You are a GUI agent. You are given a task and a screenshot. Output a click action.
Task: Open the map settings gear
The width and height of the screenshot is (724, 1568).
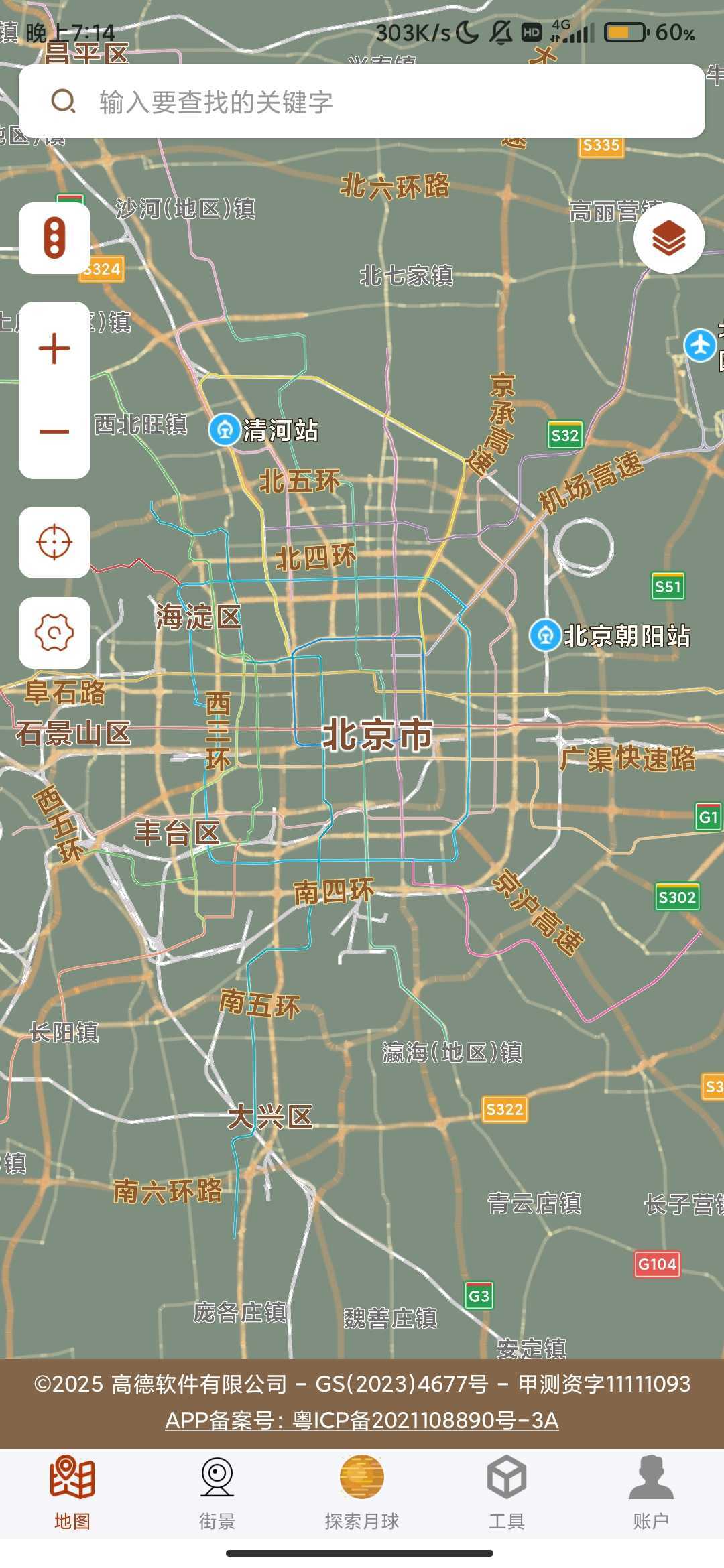point(55,632)
